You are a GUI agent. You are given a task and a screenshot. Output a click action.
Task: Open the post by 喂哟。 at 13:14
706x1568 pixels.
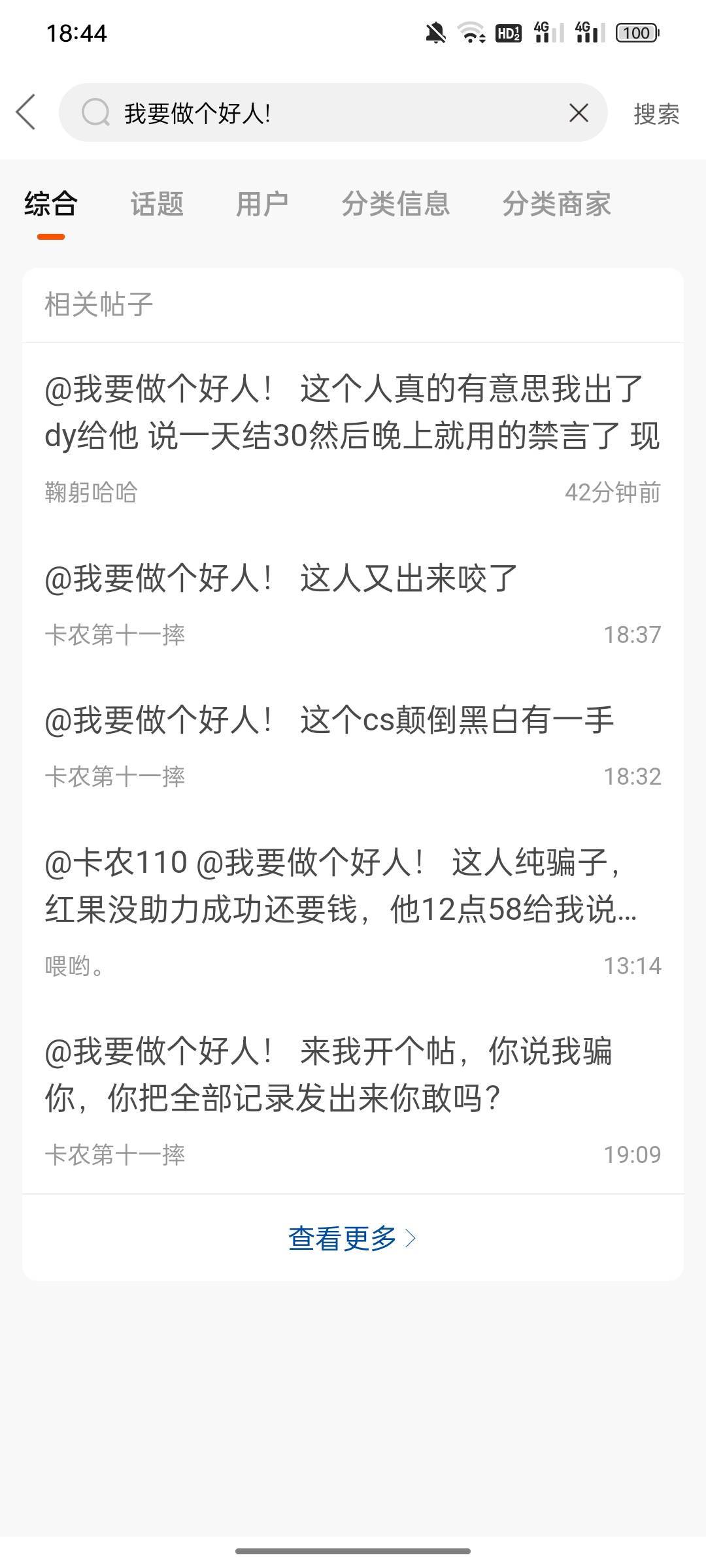point(353,911)
